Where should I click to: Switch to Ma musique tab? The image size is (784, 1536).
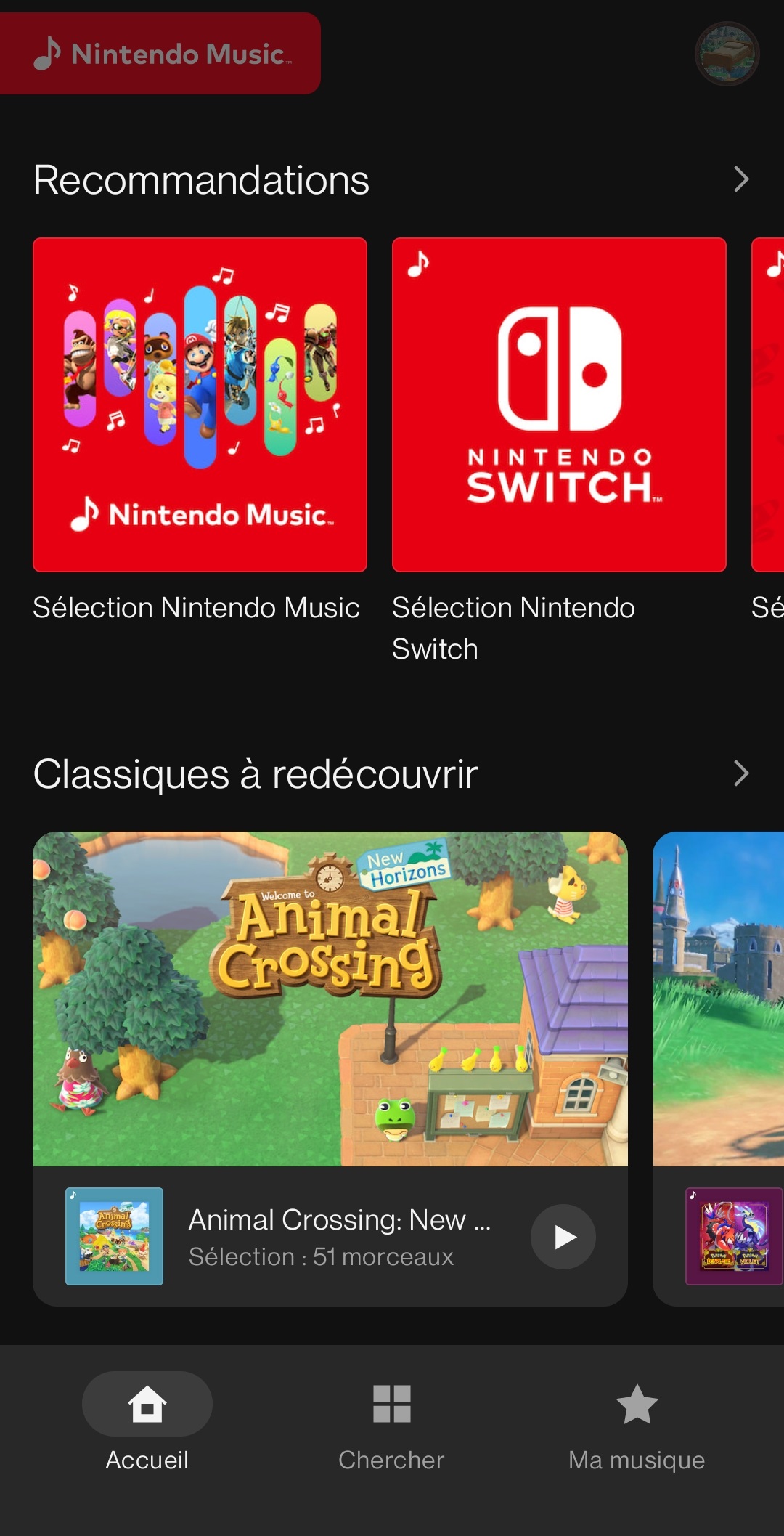[637, 1423]
